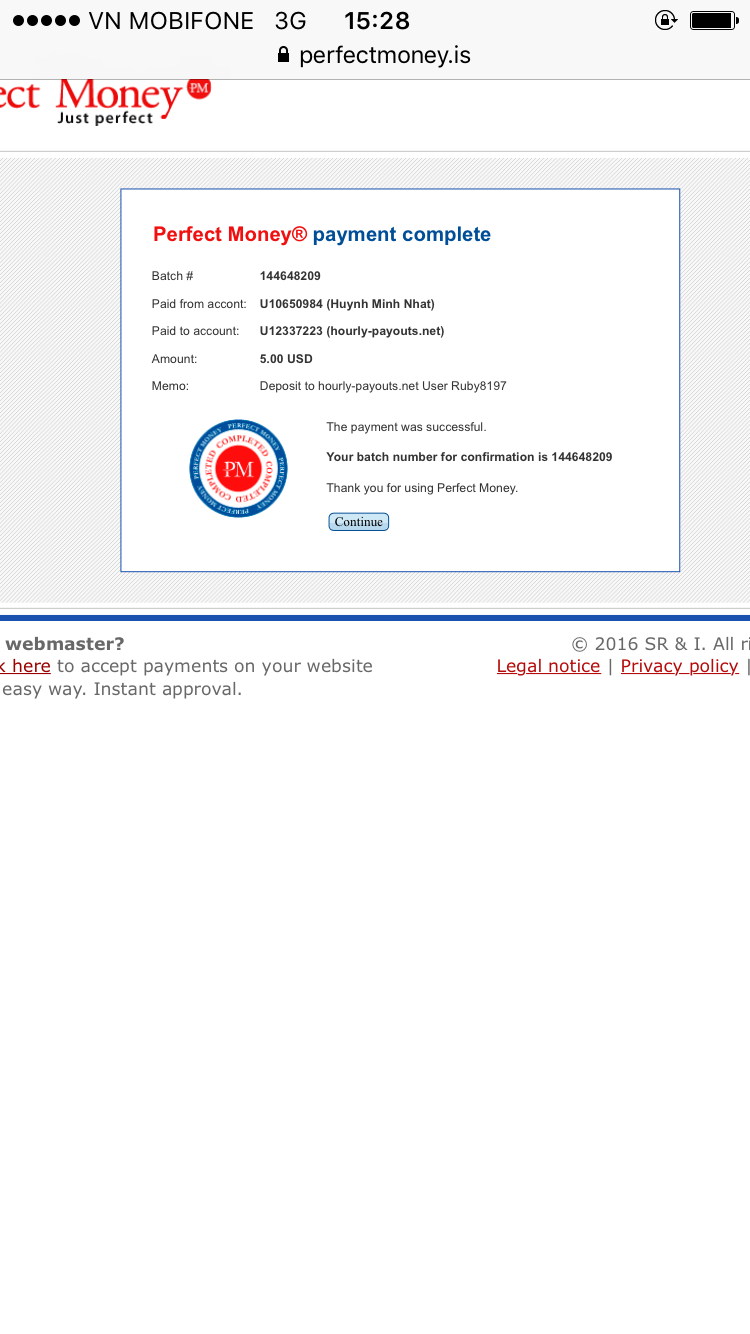Follow the 'here' link for webmasters
Image resolution: width=750 pixels, height=1334 pixels.
pos(30,666)
